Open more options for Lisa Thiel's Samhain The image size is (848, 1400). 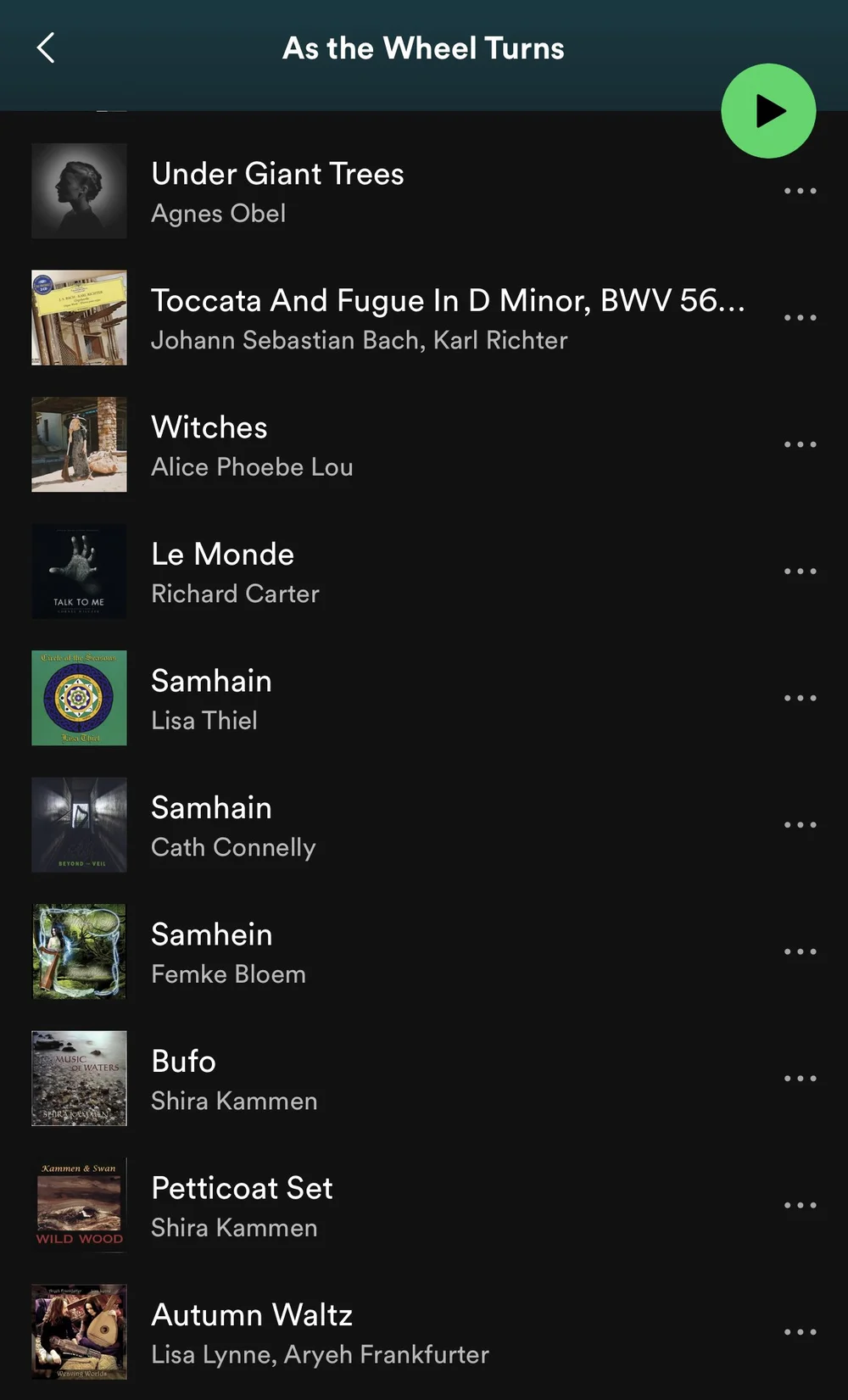point(800,698)
